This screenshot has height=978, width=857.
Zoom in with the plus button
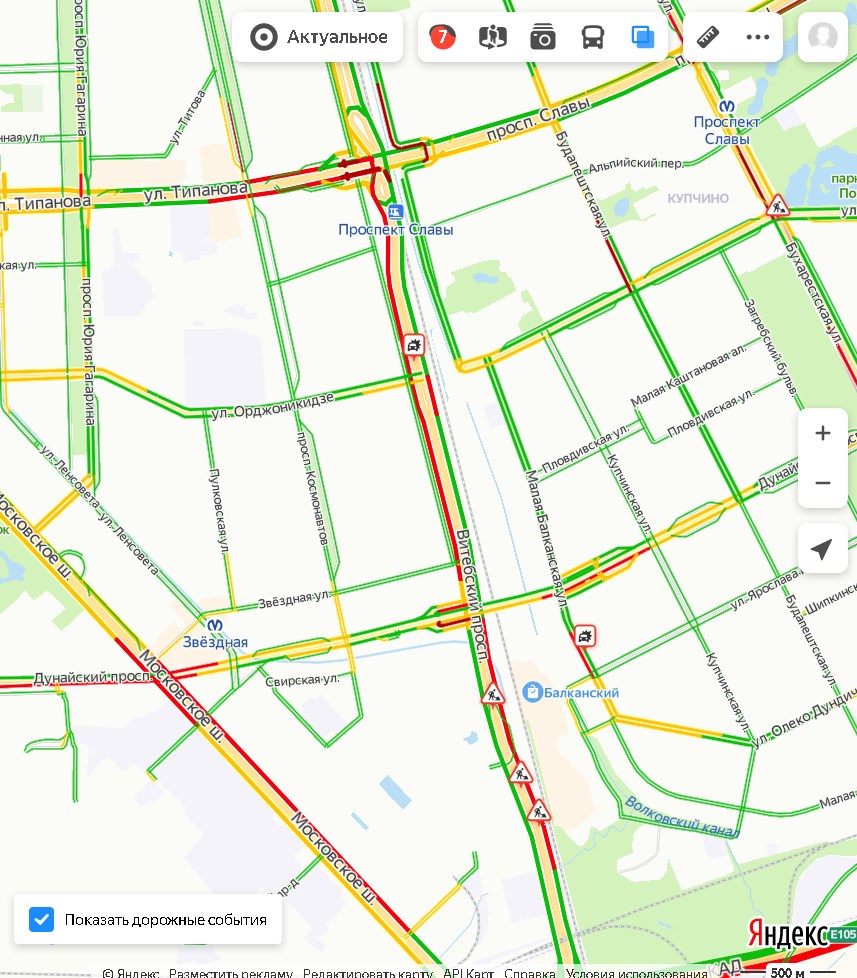(822, 434)
